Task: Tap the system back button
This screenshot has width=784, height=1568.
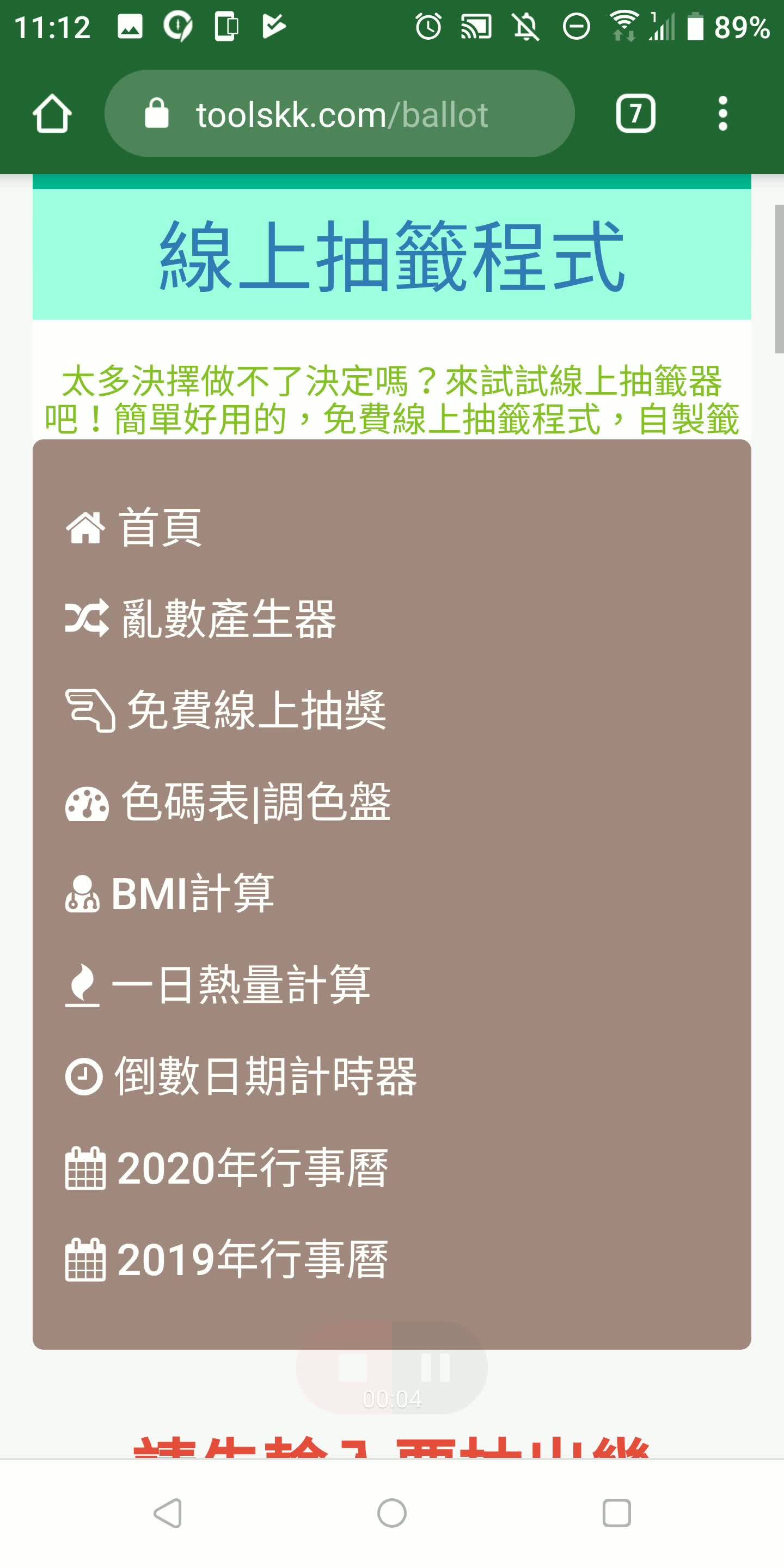Action: tap(168, 1513)
